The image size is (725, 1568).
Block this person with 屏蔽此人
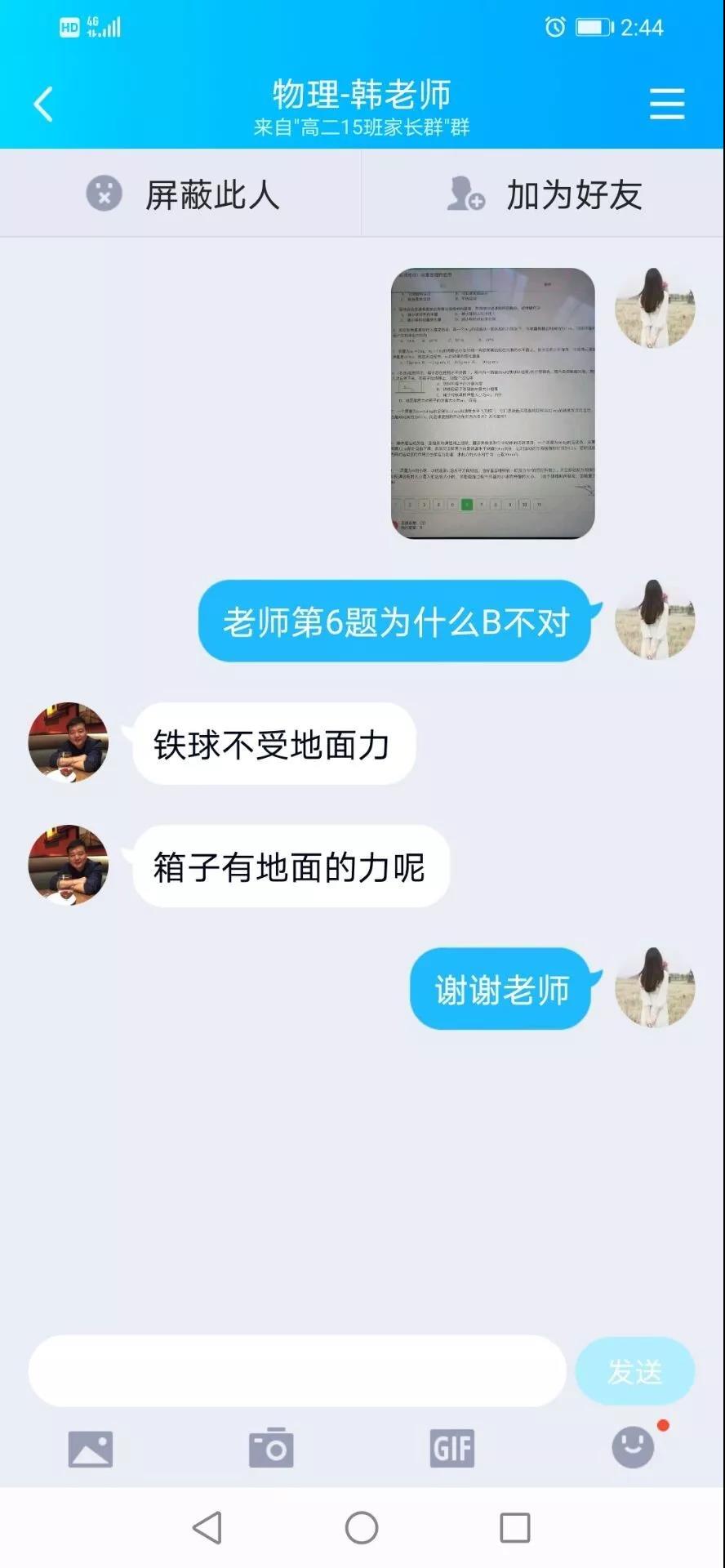[x=182, y=194]
